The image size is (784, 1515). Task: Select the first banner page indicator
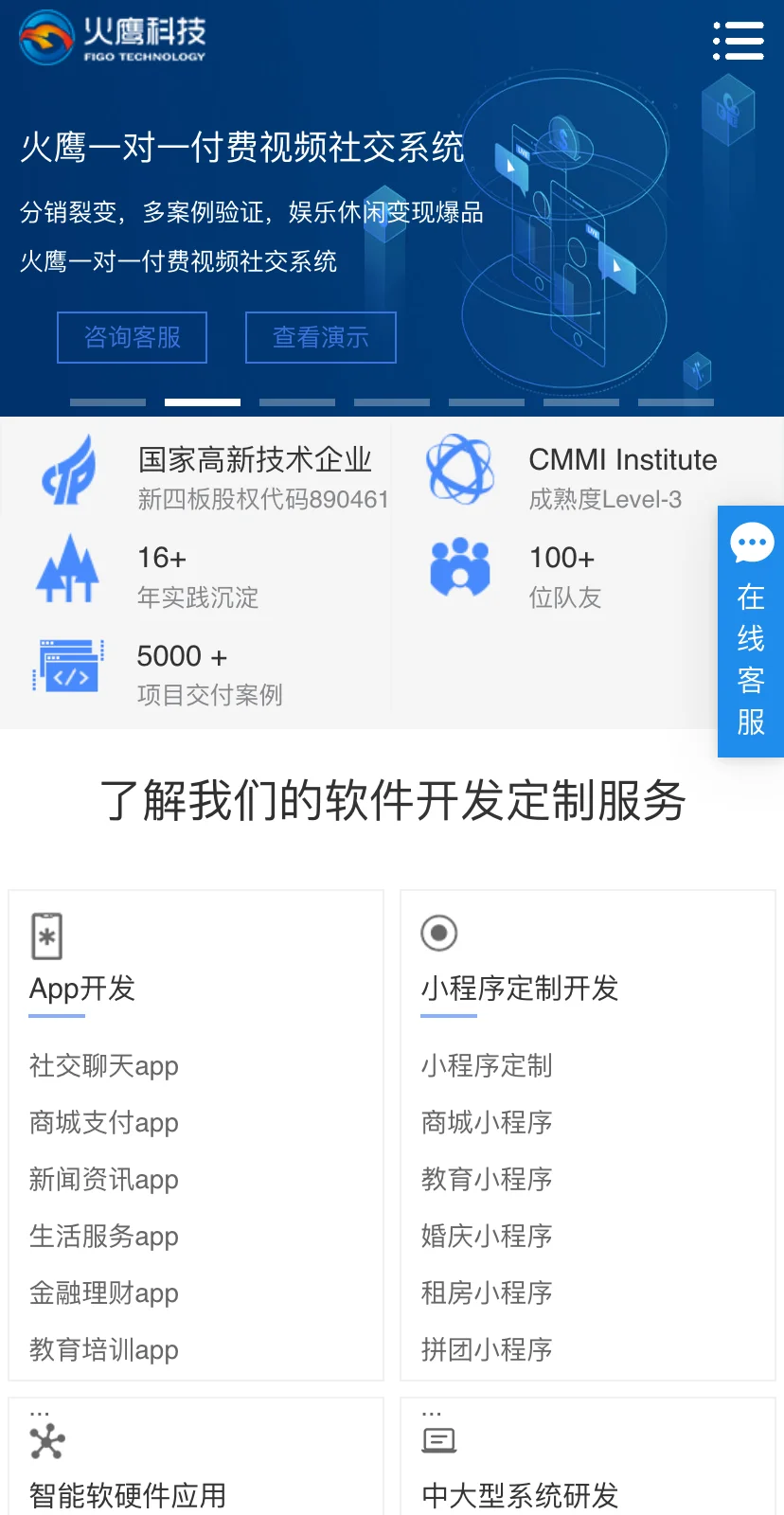pos(108,402)
